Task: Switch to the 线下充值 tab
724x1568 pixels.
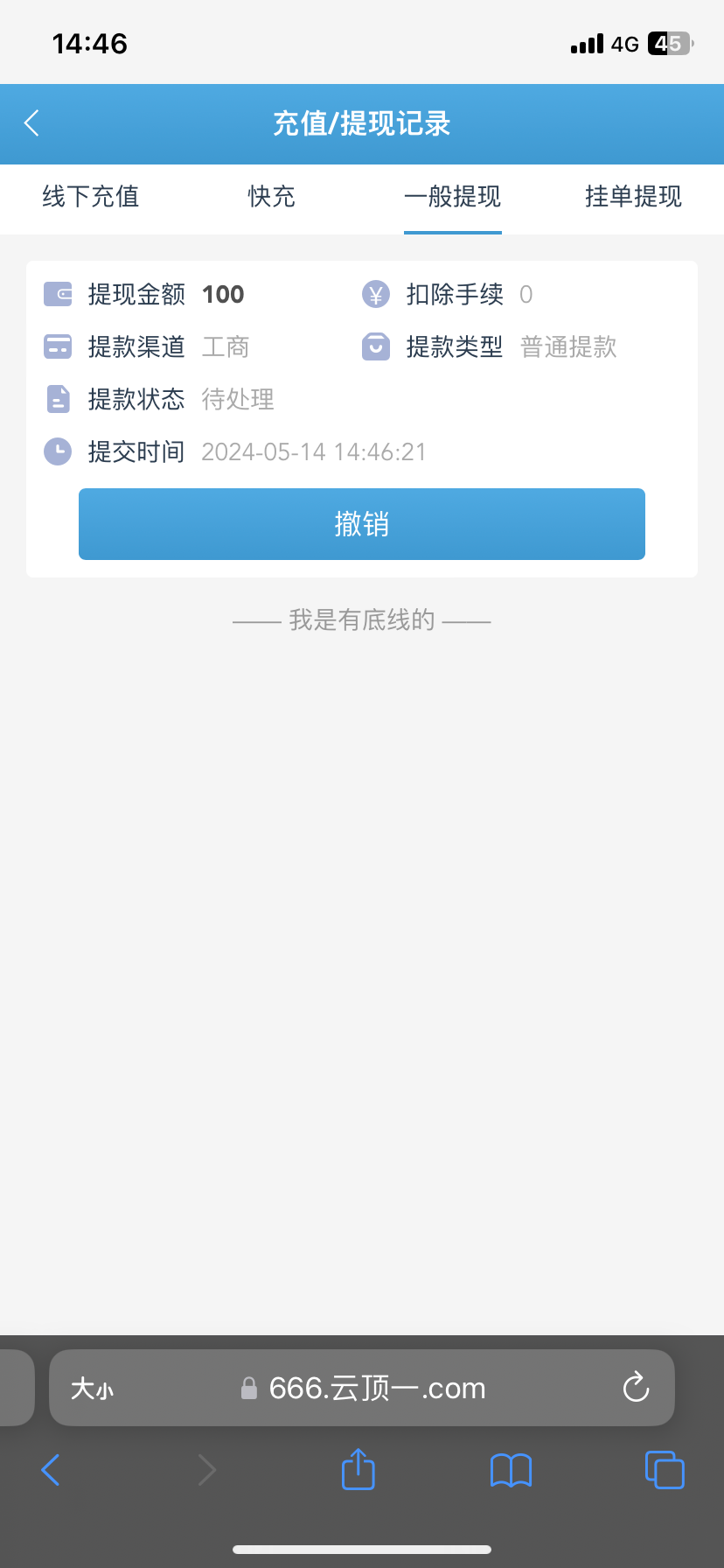Action: [91, 197]
